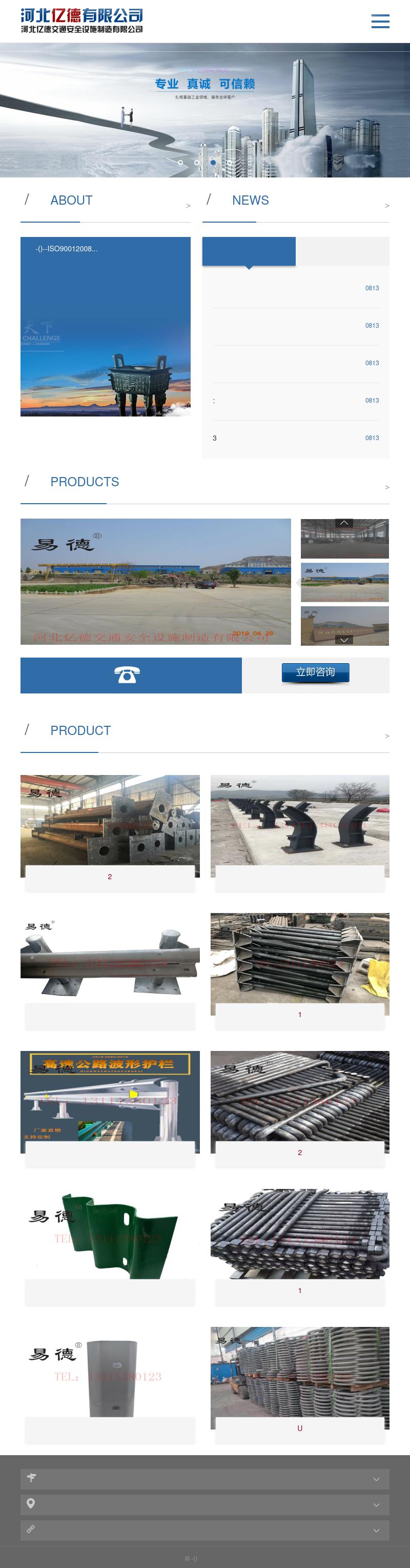Viewport: 410px width, 1568px height.
Task: Select the blue news tab
Action: (x=249, y=251)
